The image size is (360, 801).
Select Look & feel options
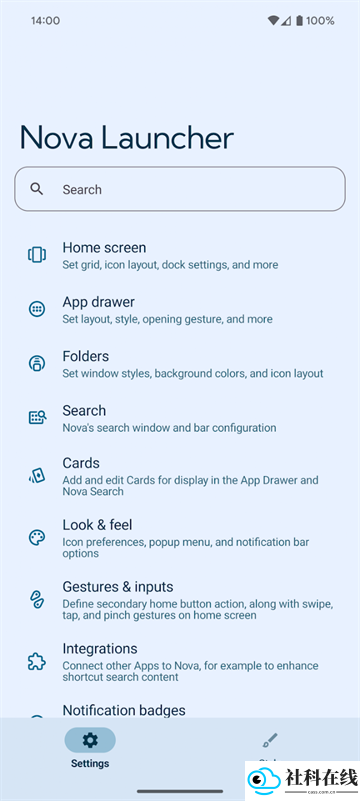[180, 538]
